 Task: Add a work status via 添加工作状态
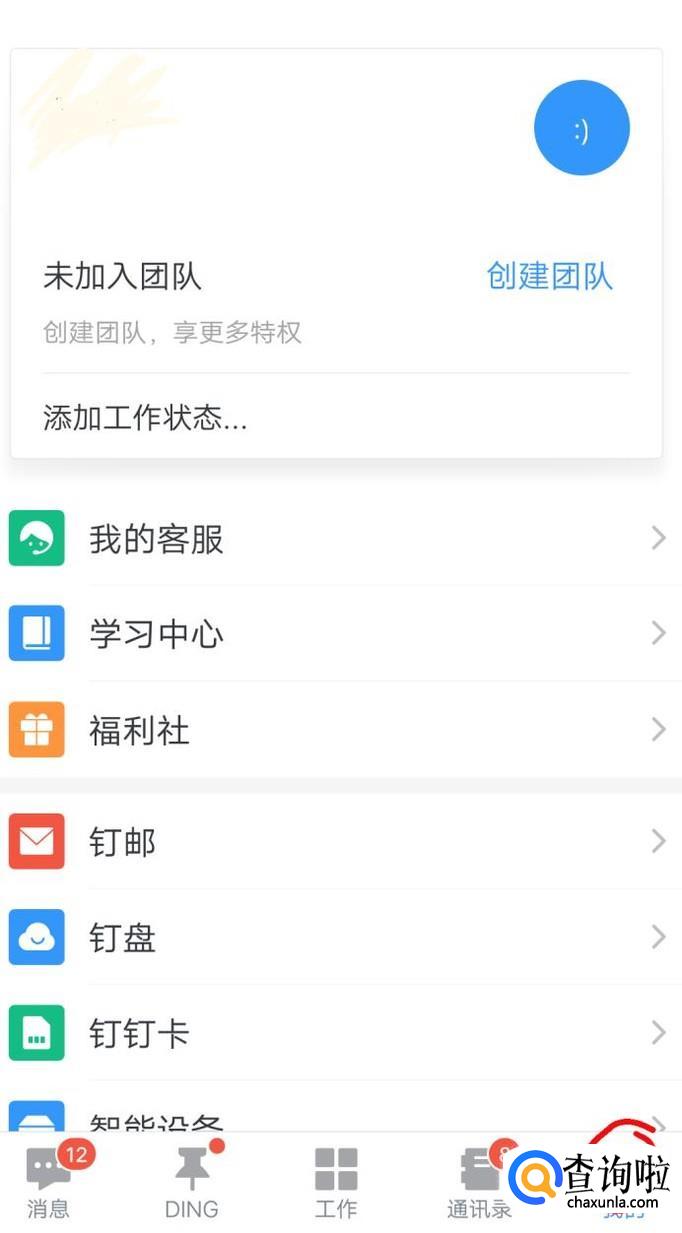pos(145,418)
